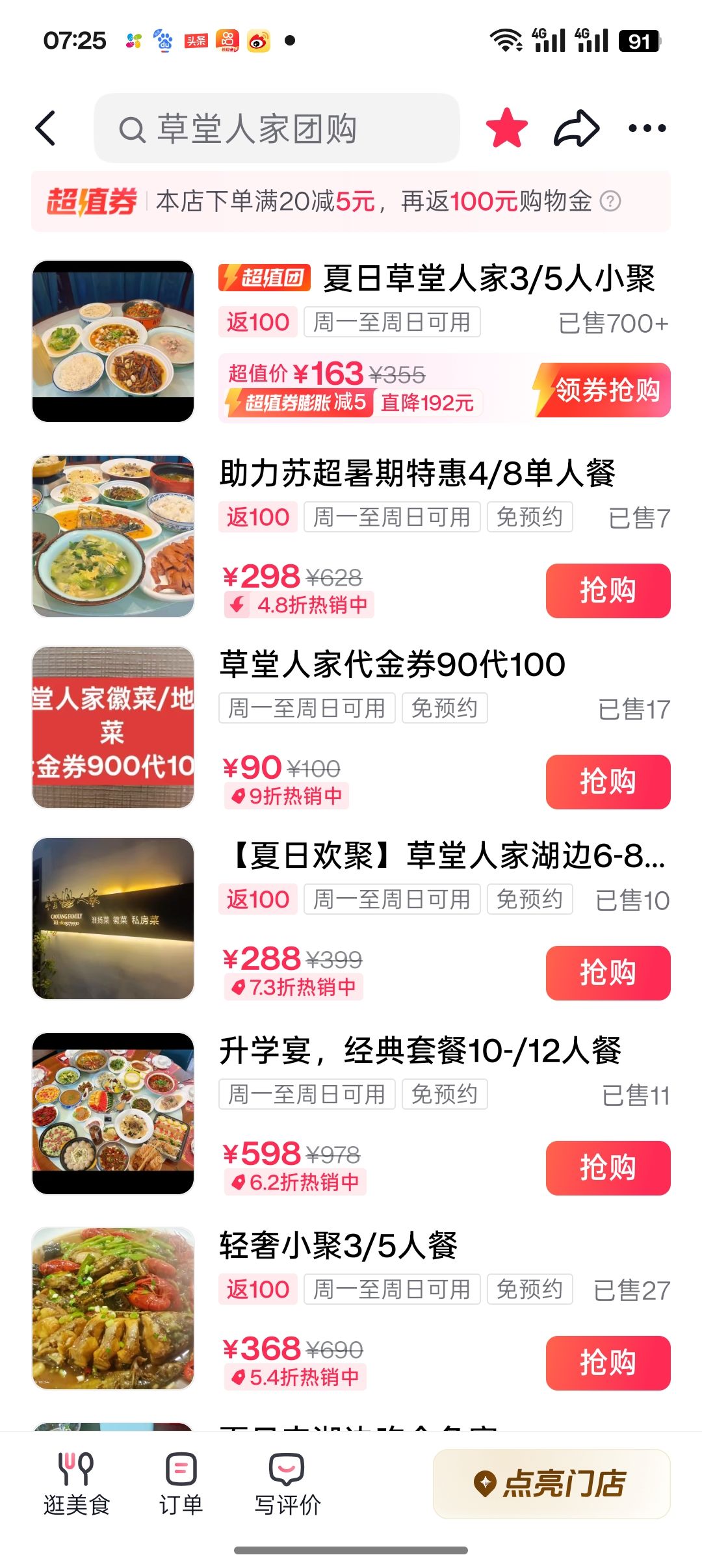Image resolution: width=702 pixels, height=1568 pixels.
Task: Open the 订单 orders tab
Action: tap(181, 1484)
